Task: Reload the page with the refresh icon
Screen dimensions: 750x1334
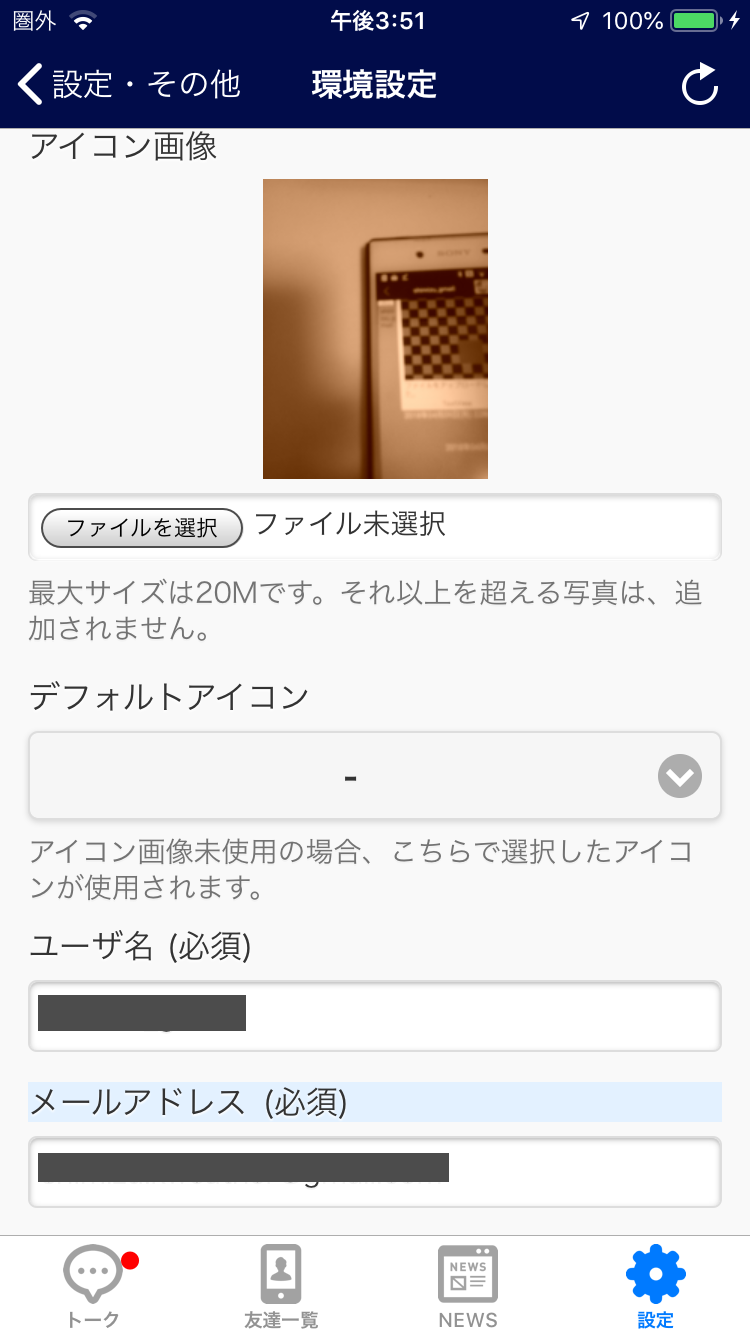Action: click(x=700, y=85)
